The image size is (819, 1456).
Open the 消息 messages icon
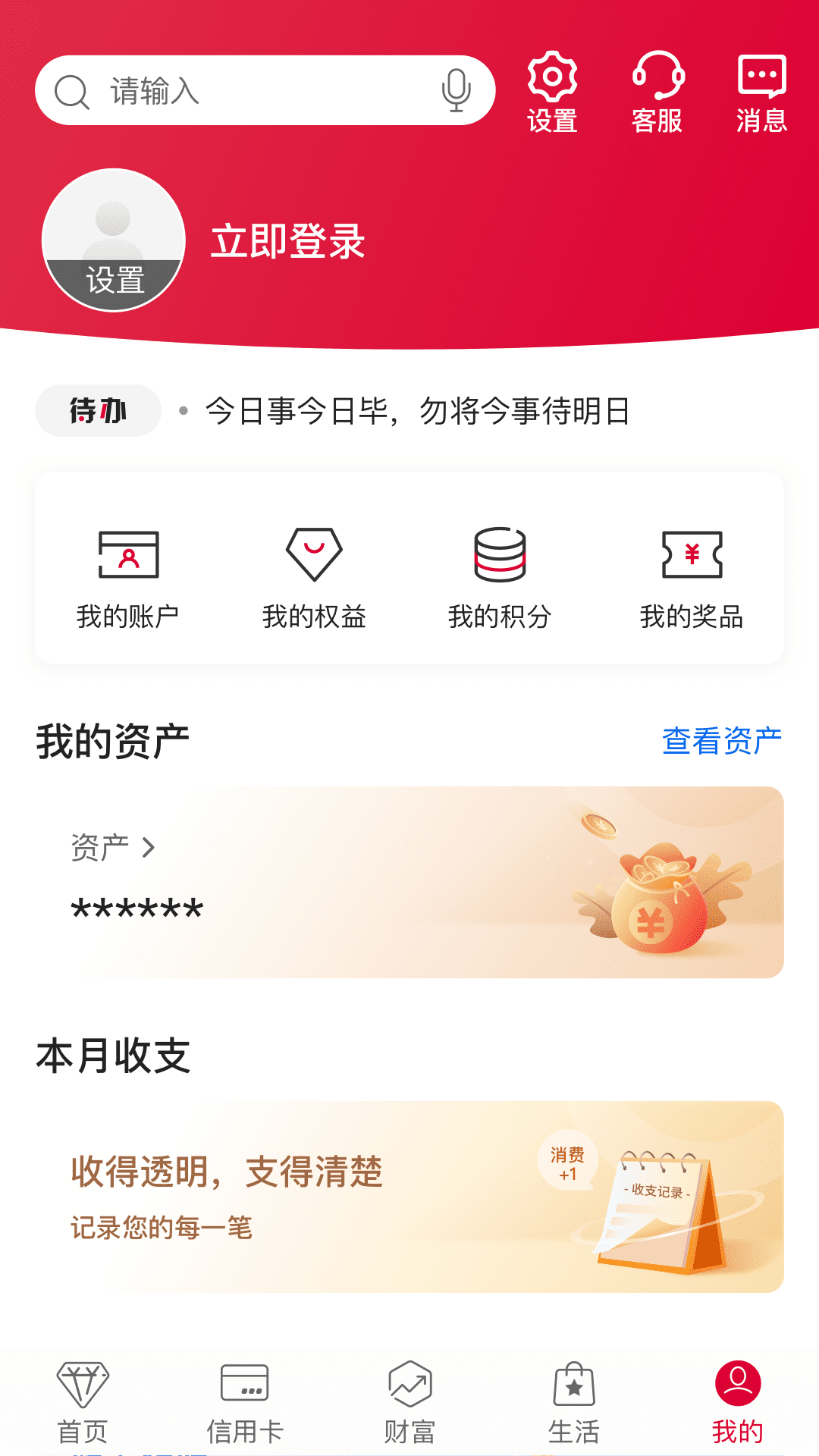coord(764,89)
